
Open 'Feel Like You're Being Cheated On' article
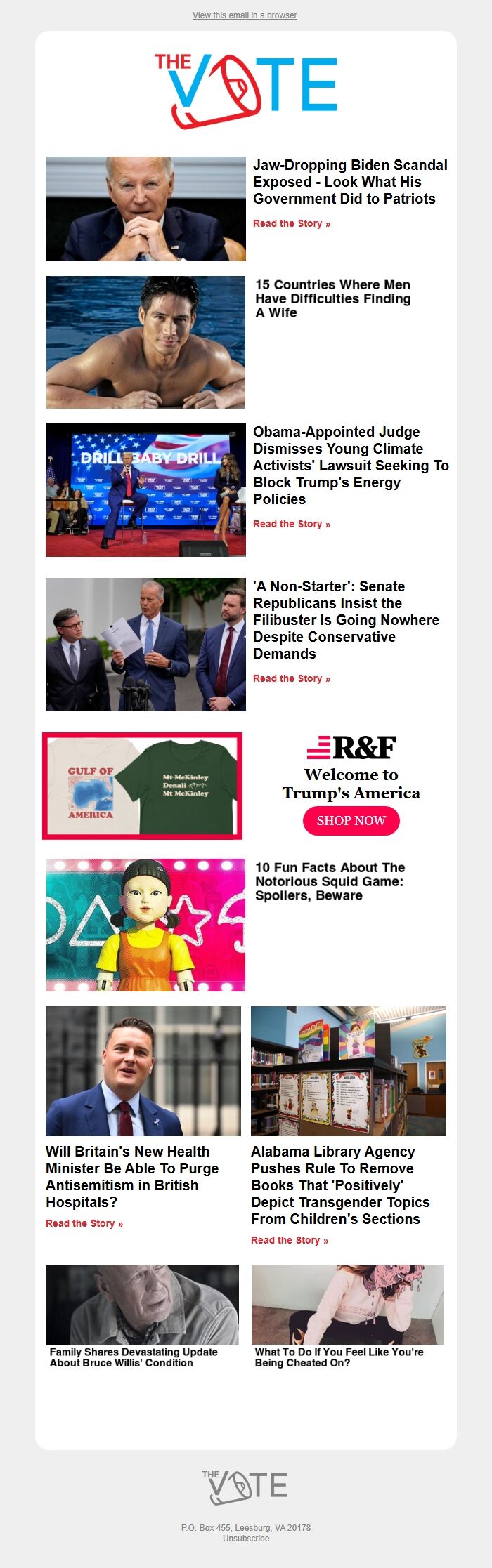tap(339, 1357)
